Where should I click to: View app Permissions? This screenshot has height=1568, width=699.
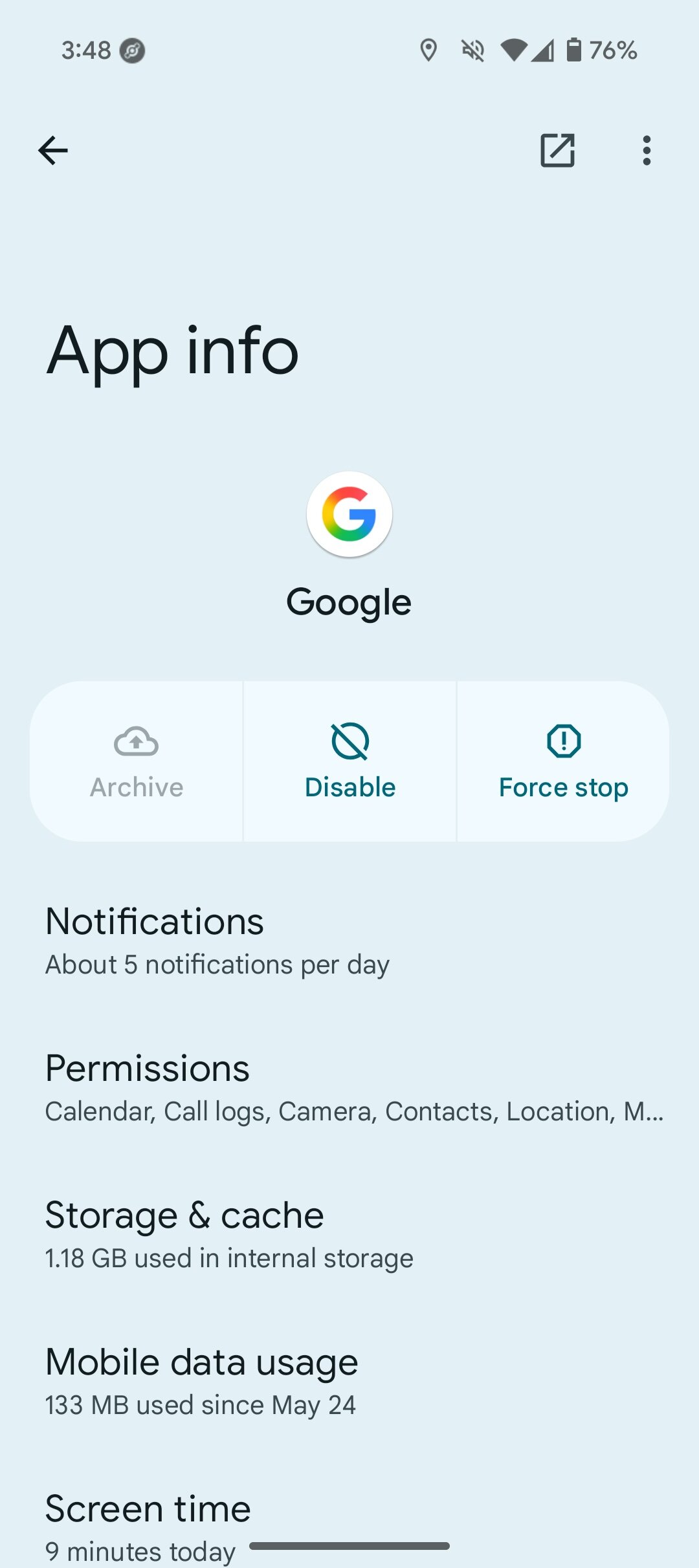click(349, 1087)
